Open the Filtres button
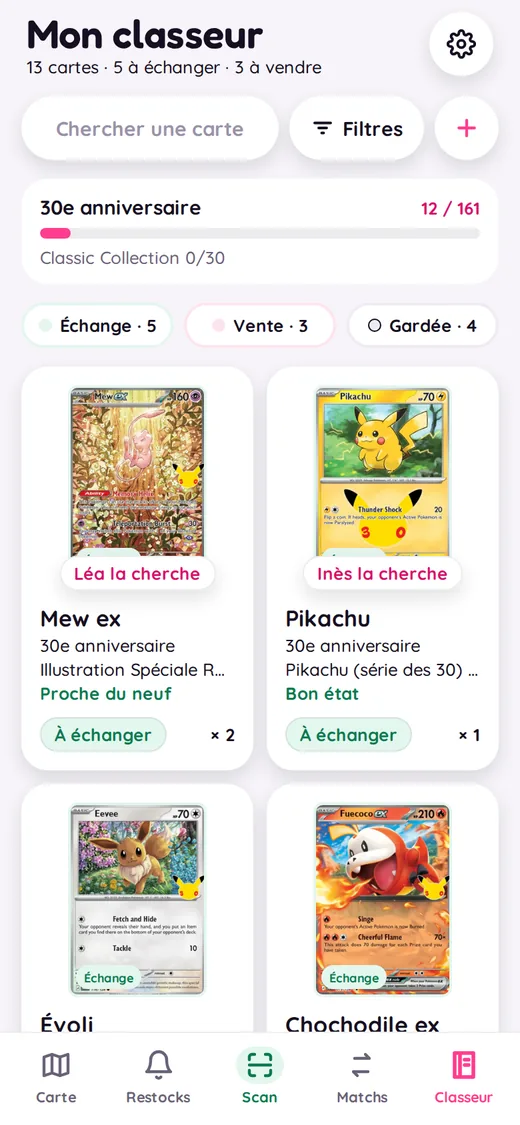 [356, 128]
